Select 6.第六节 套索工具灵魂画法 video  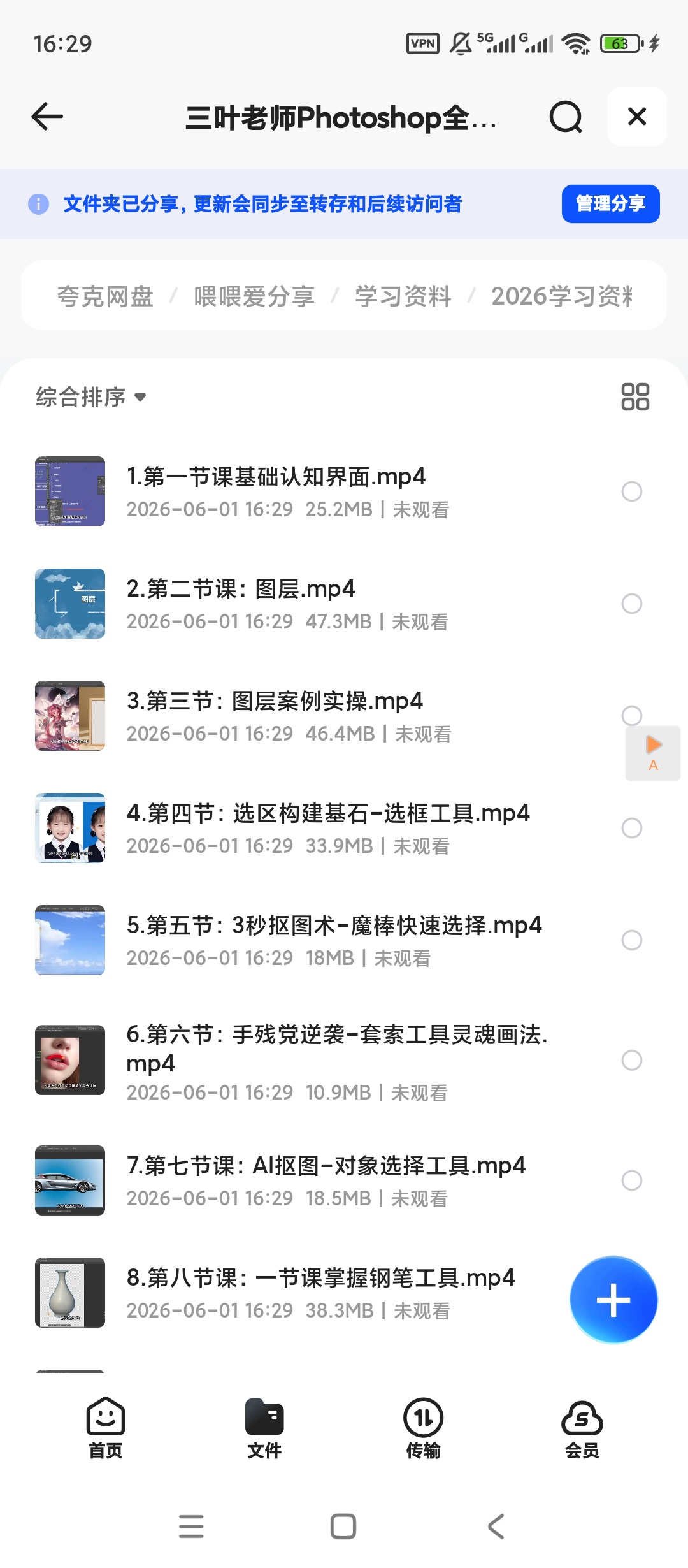click(631, 1060)
